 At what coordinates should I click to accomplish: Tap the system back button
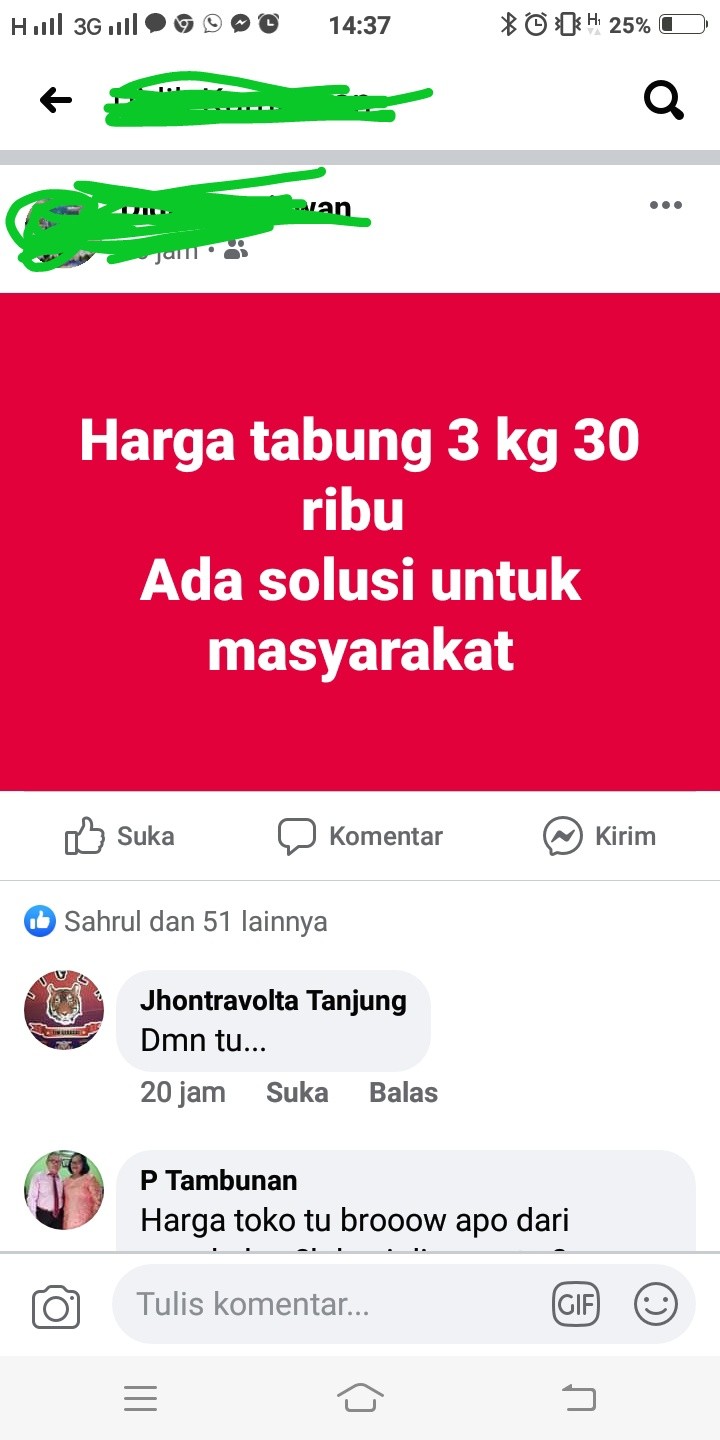pos(579,1397)
